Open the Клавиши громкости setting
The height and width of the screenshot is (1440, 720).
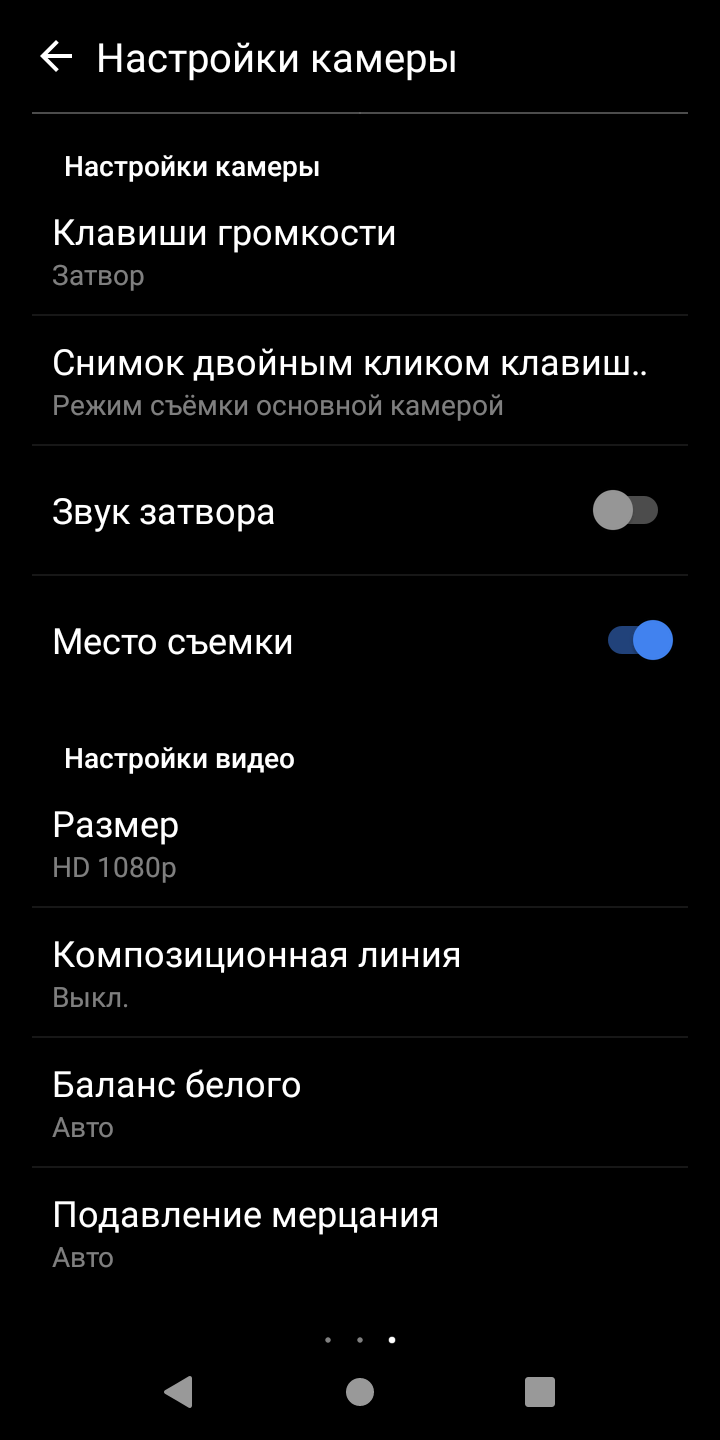(360, 251)
